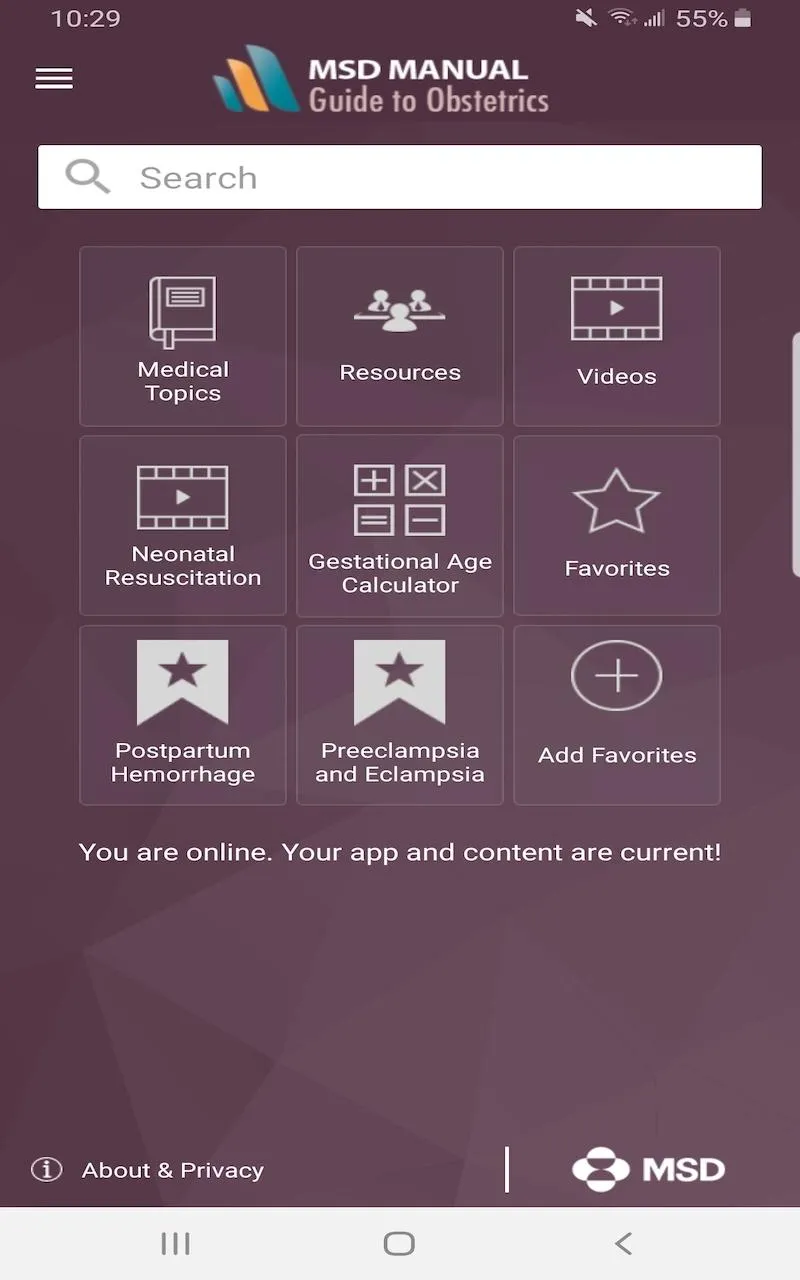800x1280 pixels.
Task: Tap the system home button
Action: (399, 1243)
